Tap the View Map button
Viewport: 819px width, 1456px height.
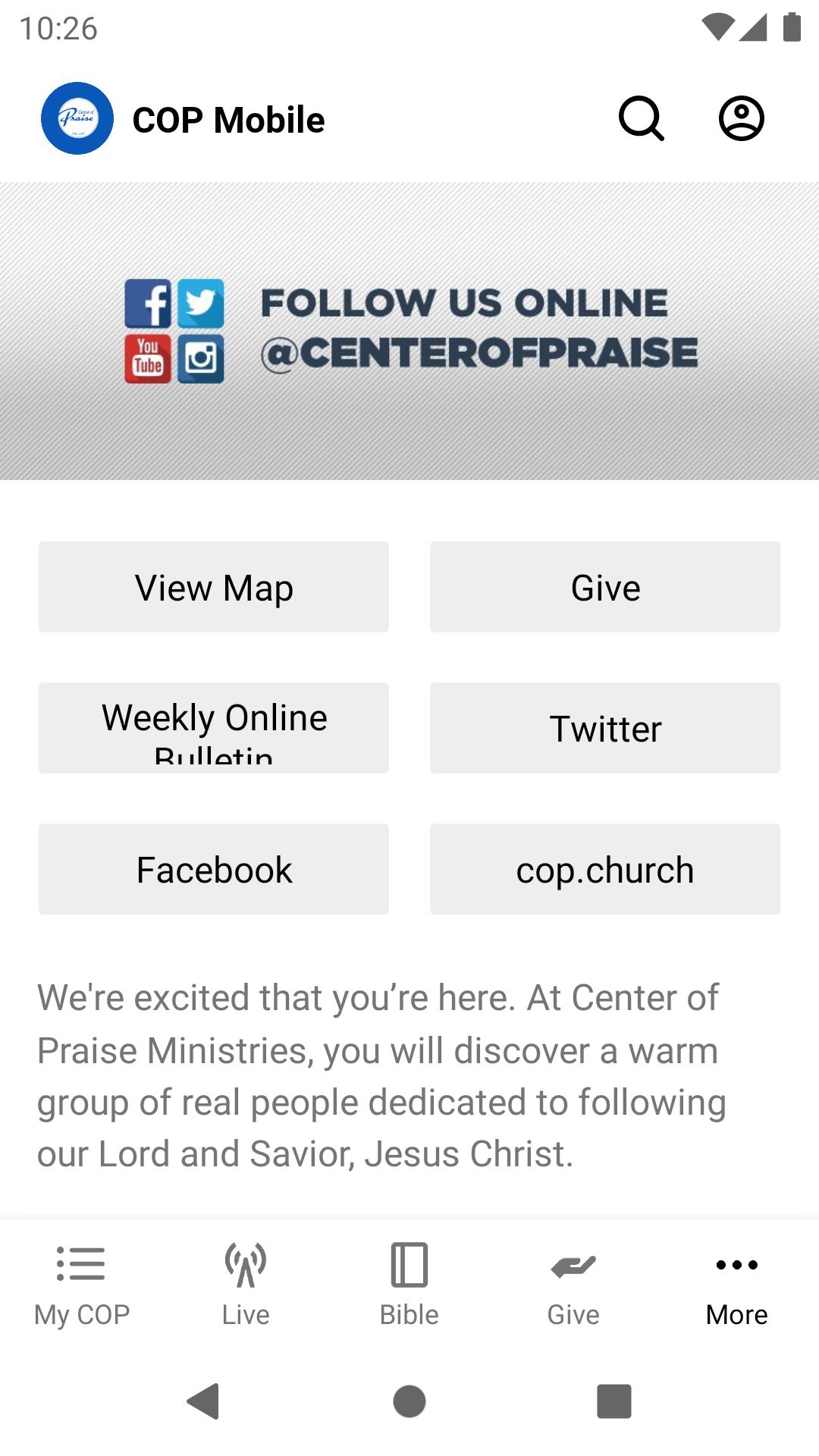tap(214, 587)
